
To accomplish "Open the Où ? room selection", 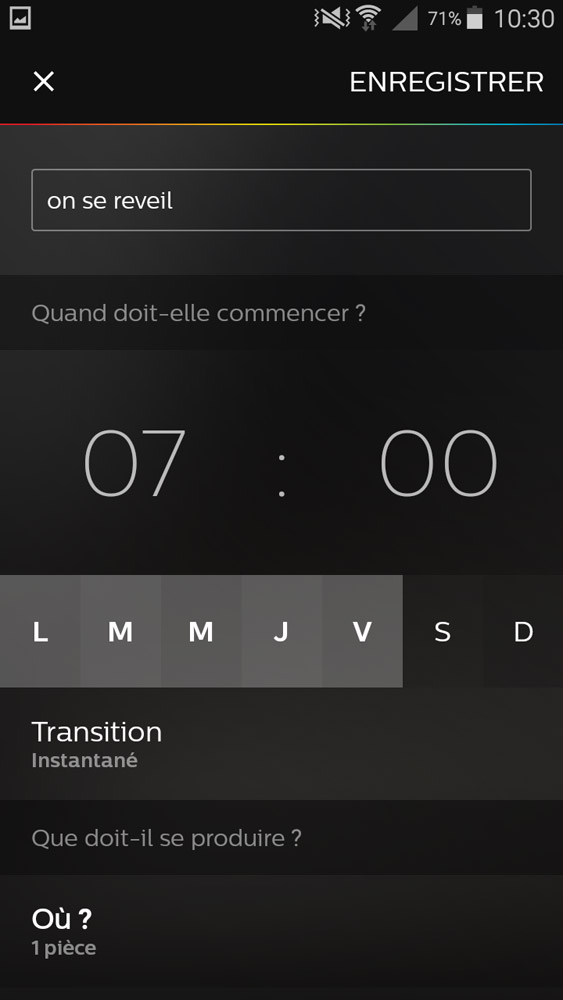I will tap(281, 931).
